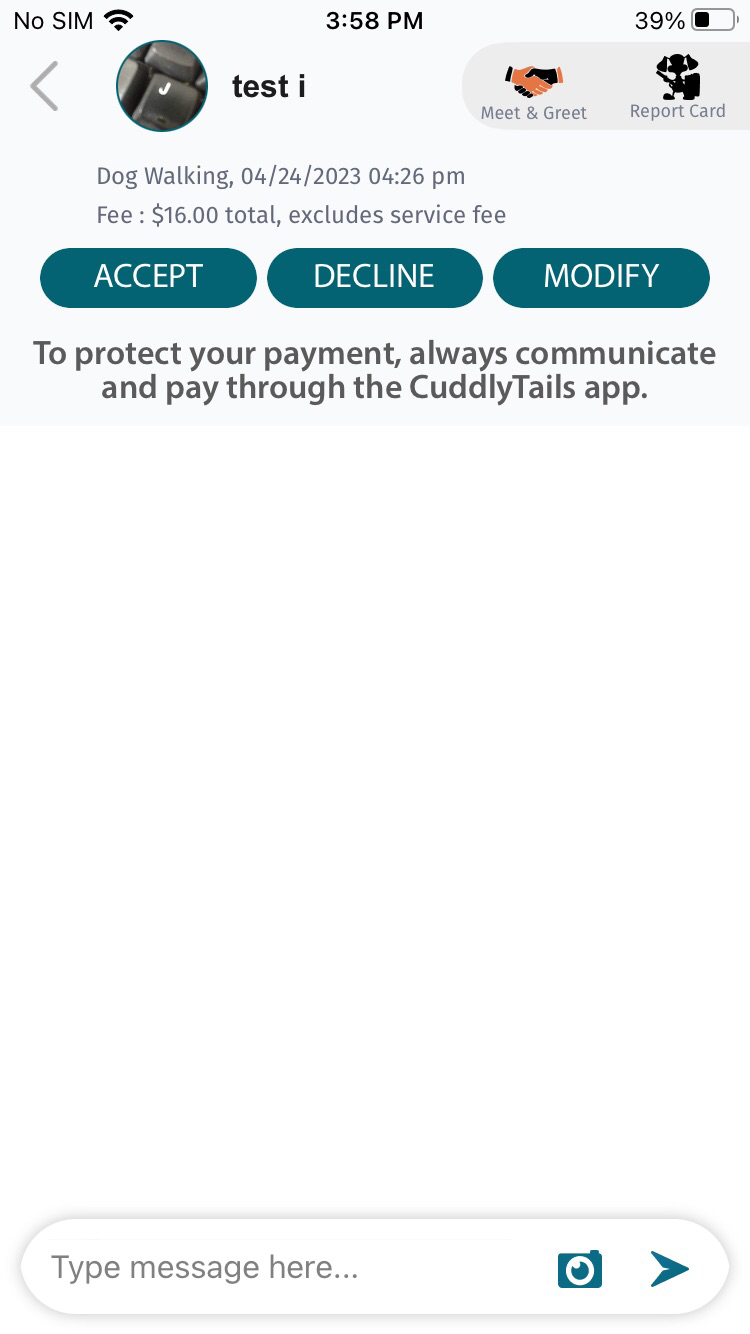Send the message
This screenshot has height=1334, width=750.
pyautogui.click(x=669, y=1268)
